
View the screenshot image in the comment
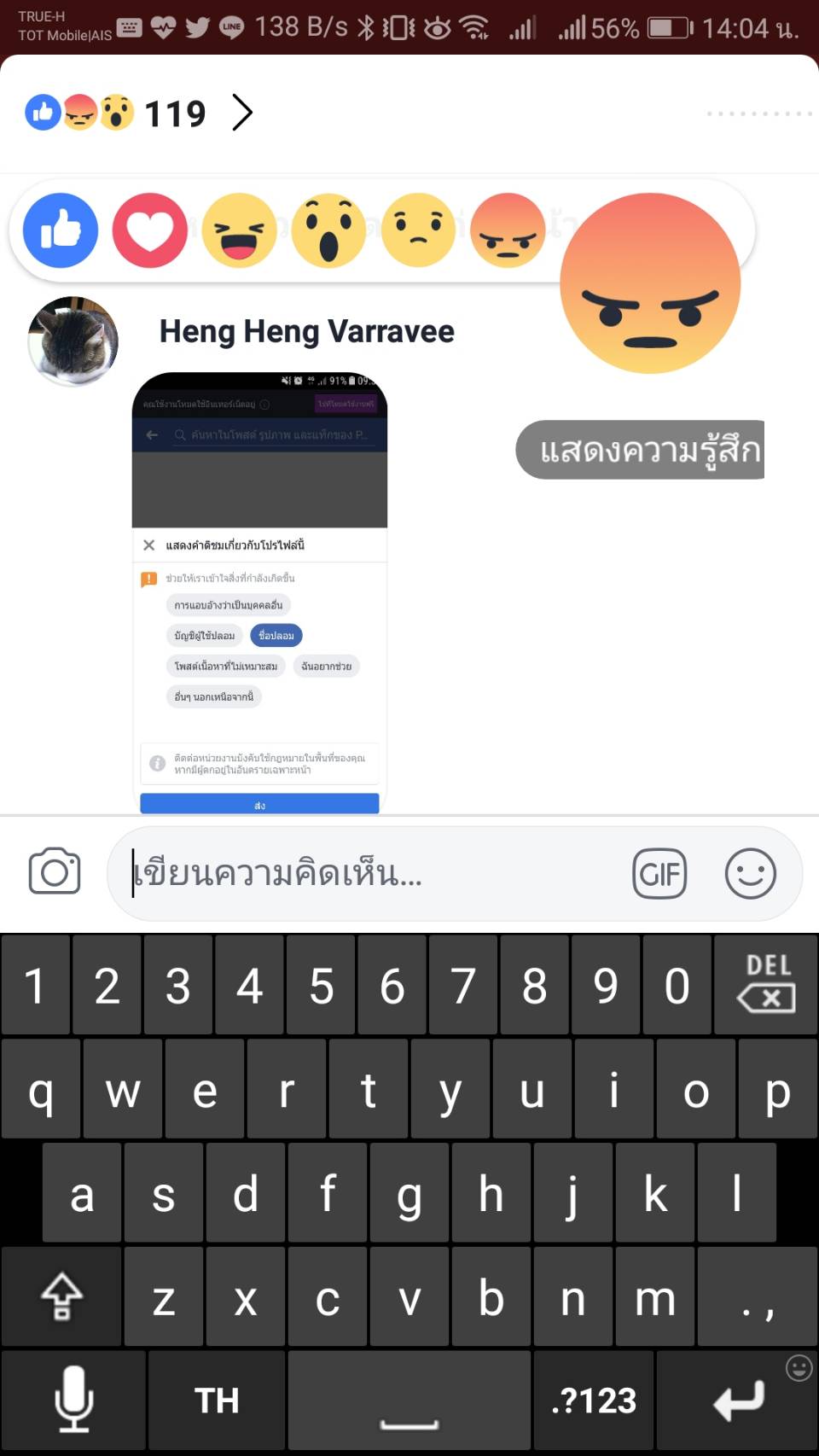click(259, 592)
